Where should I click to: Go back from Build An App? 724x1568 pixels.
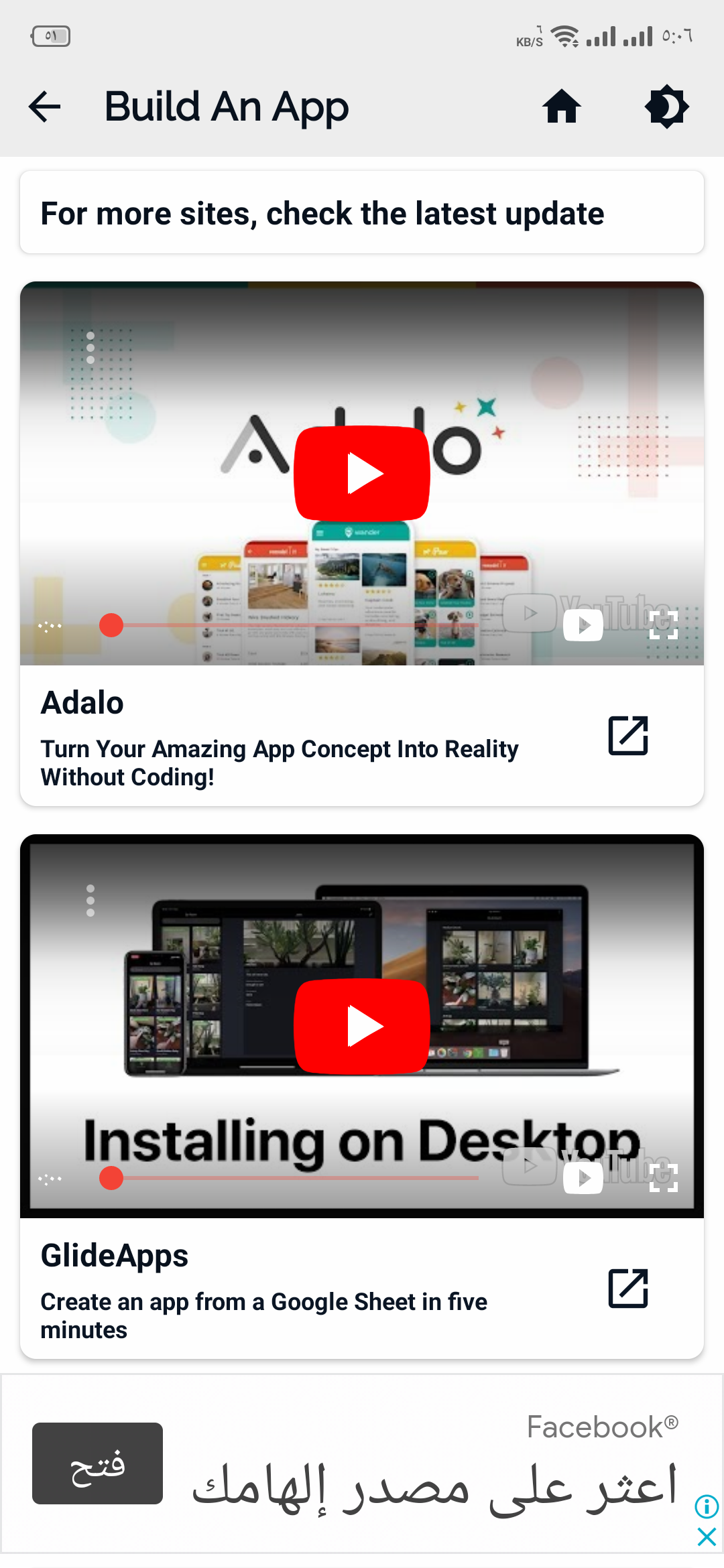point(45,107)
